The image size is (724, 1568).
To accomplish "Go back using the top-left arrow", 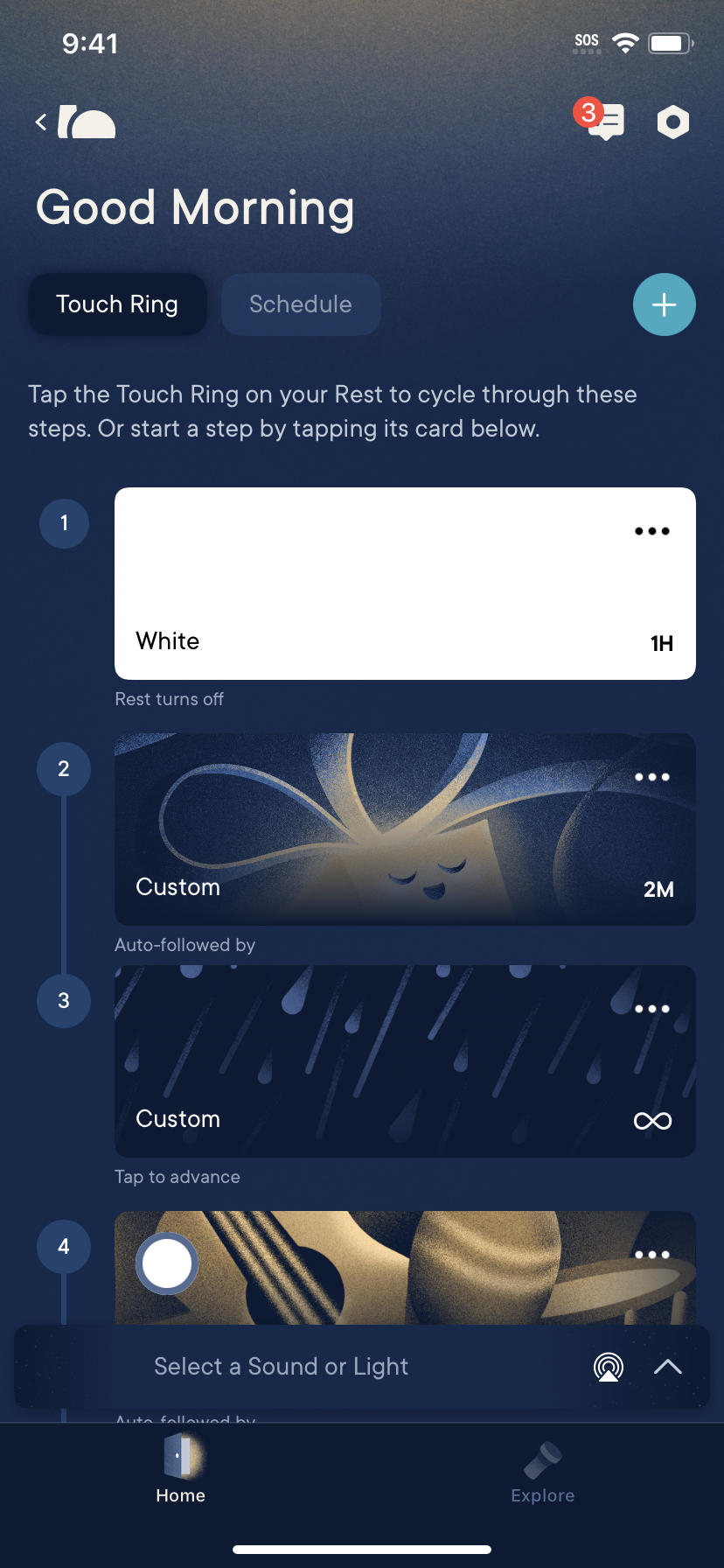I will [41, 122].
